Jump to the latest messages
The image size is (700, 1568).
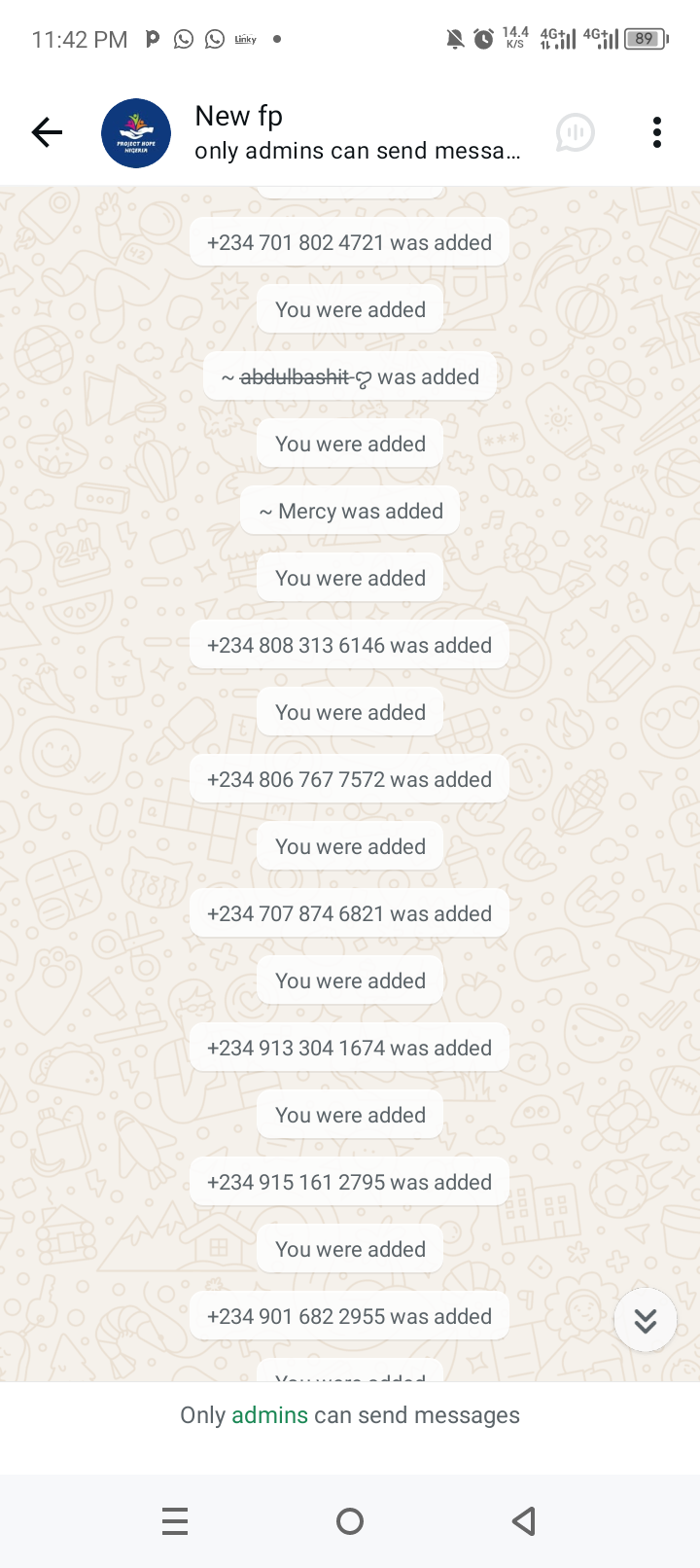[x=645, y=1320]
